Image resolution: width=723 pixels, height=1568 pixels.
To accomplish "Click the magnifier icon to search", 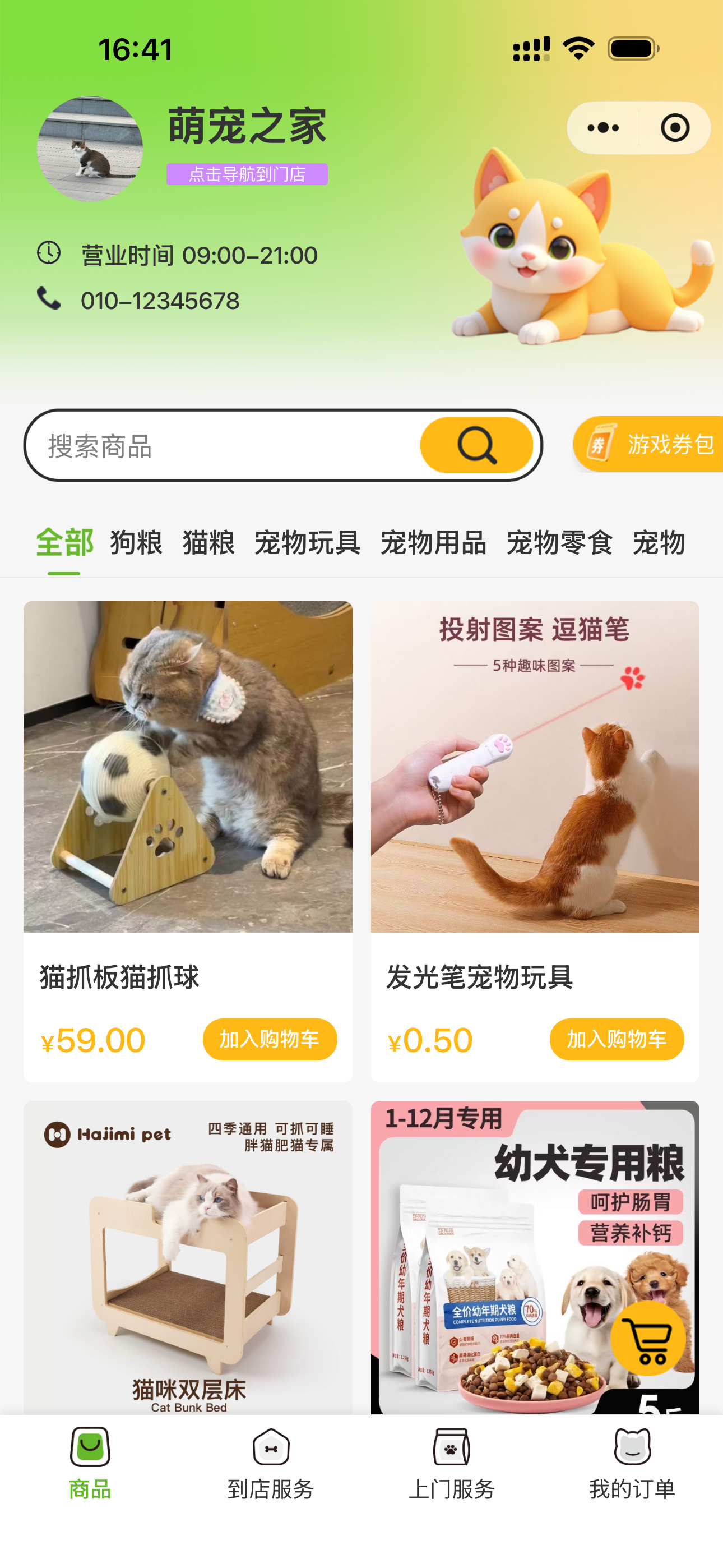I will (x=478, y=445).
